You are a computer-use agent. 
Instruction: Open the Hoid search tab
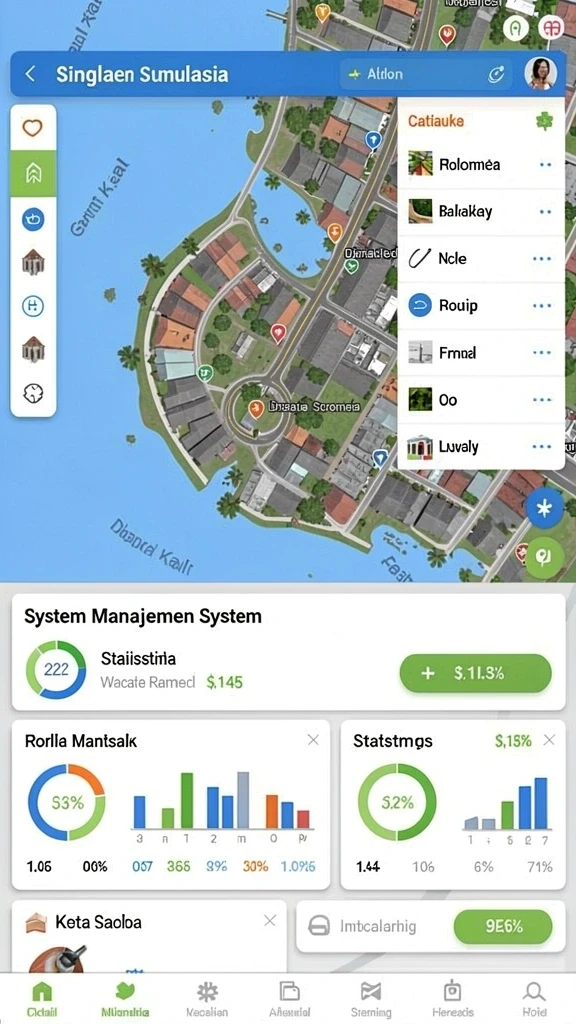tap(534, 999)
